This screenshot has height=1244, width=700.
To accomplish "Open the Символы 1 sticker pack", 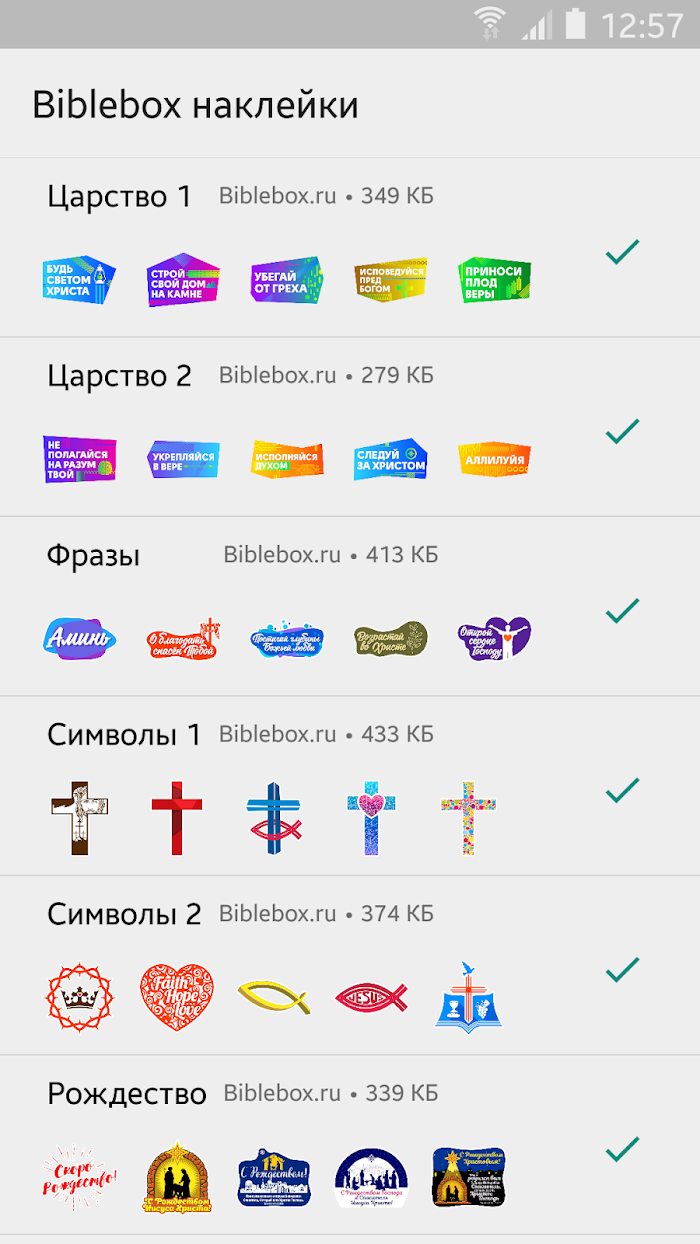I will pos(350,786).
